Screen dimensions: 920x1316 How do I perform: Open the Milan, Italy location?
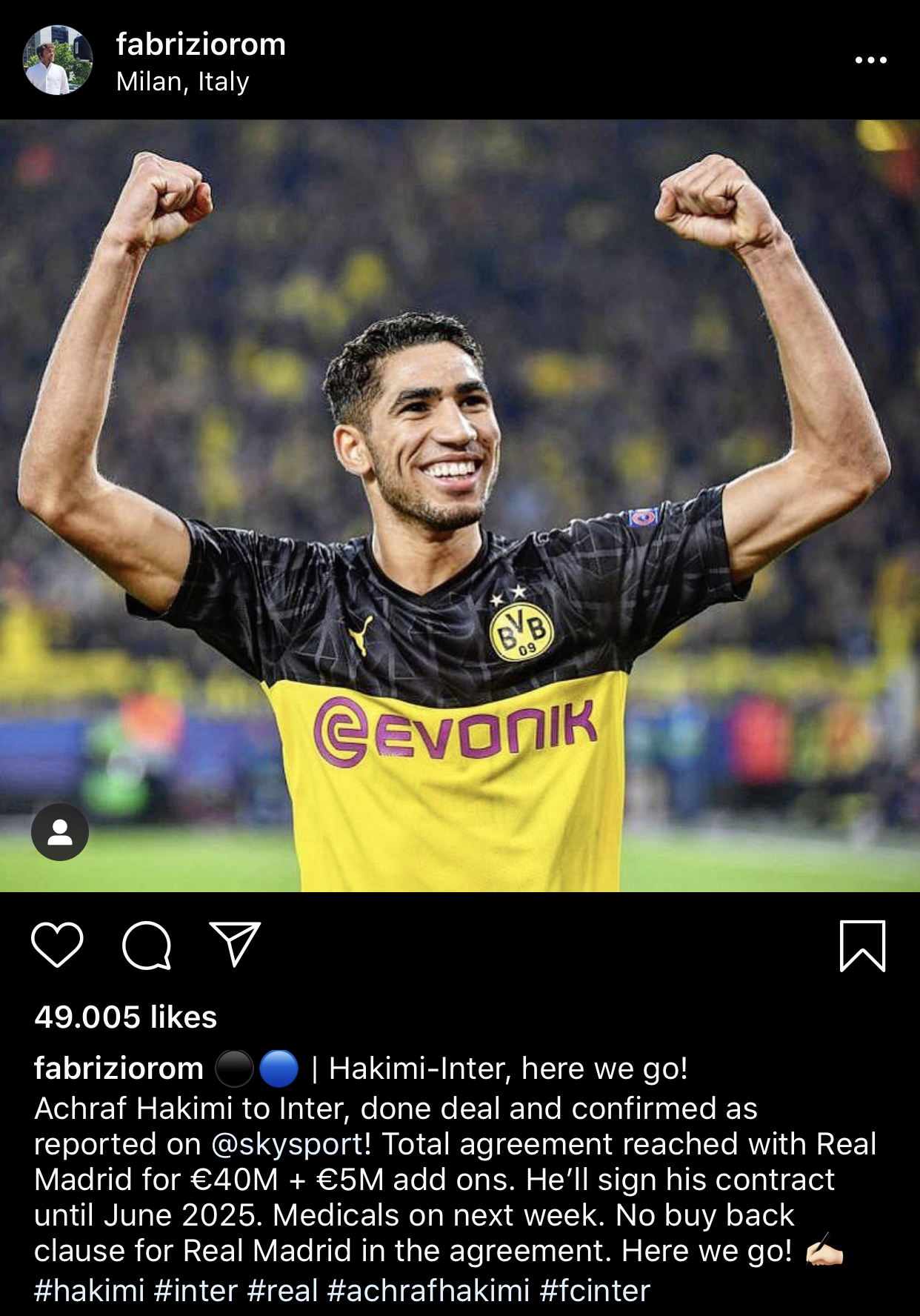tap(182, 82)
